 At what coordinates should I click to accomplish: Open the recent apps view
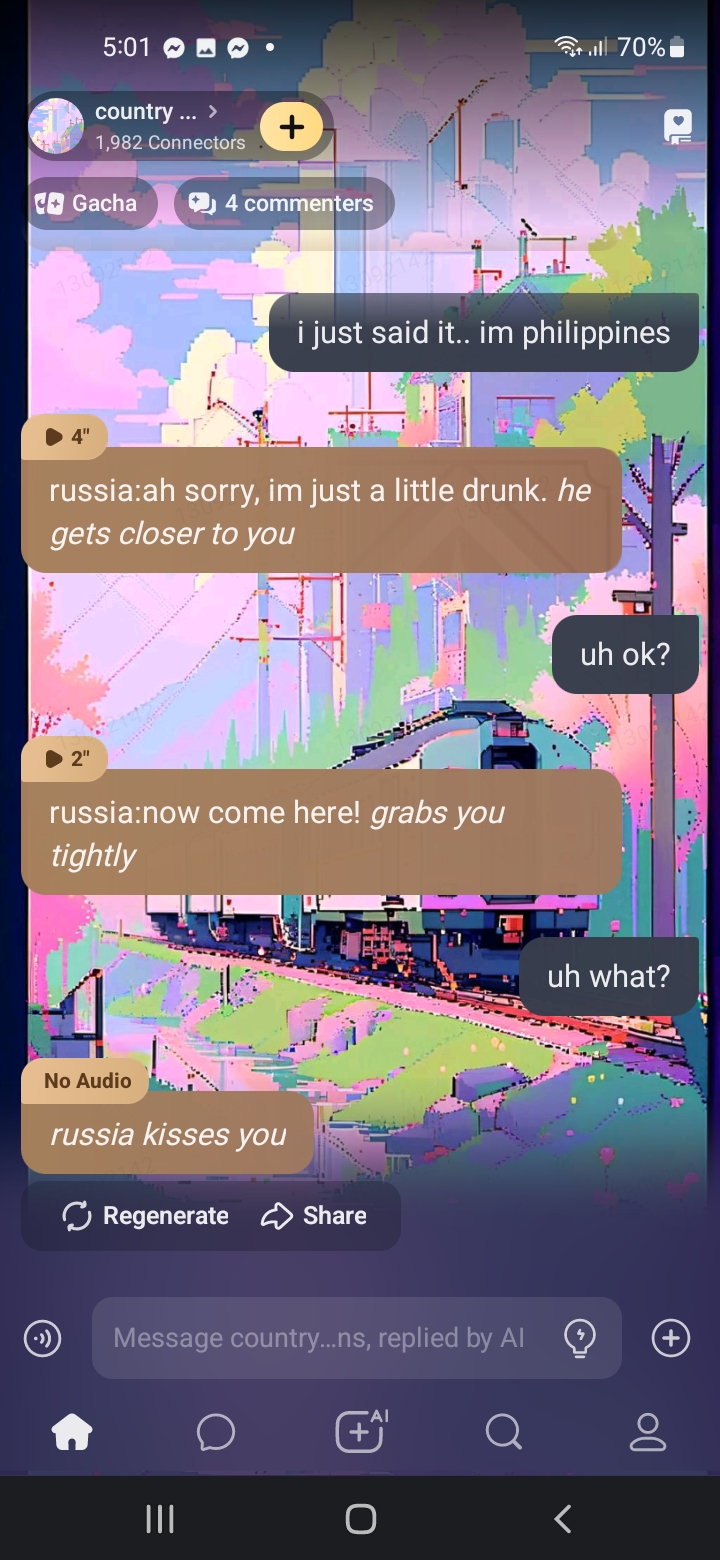click(x=160, y=1519)
